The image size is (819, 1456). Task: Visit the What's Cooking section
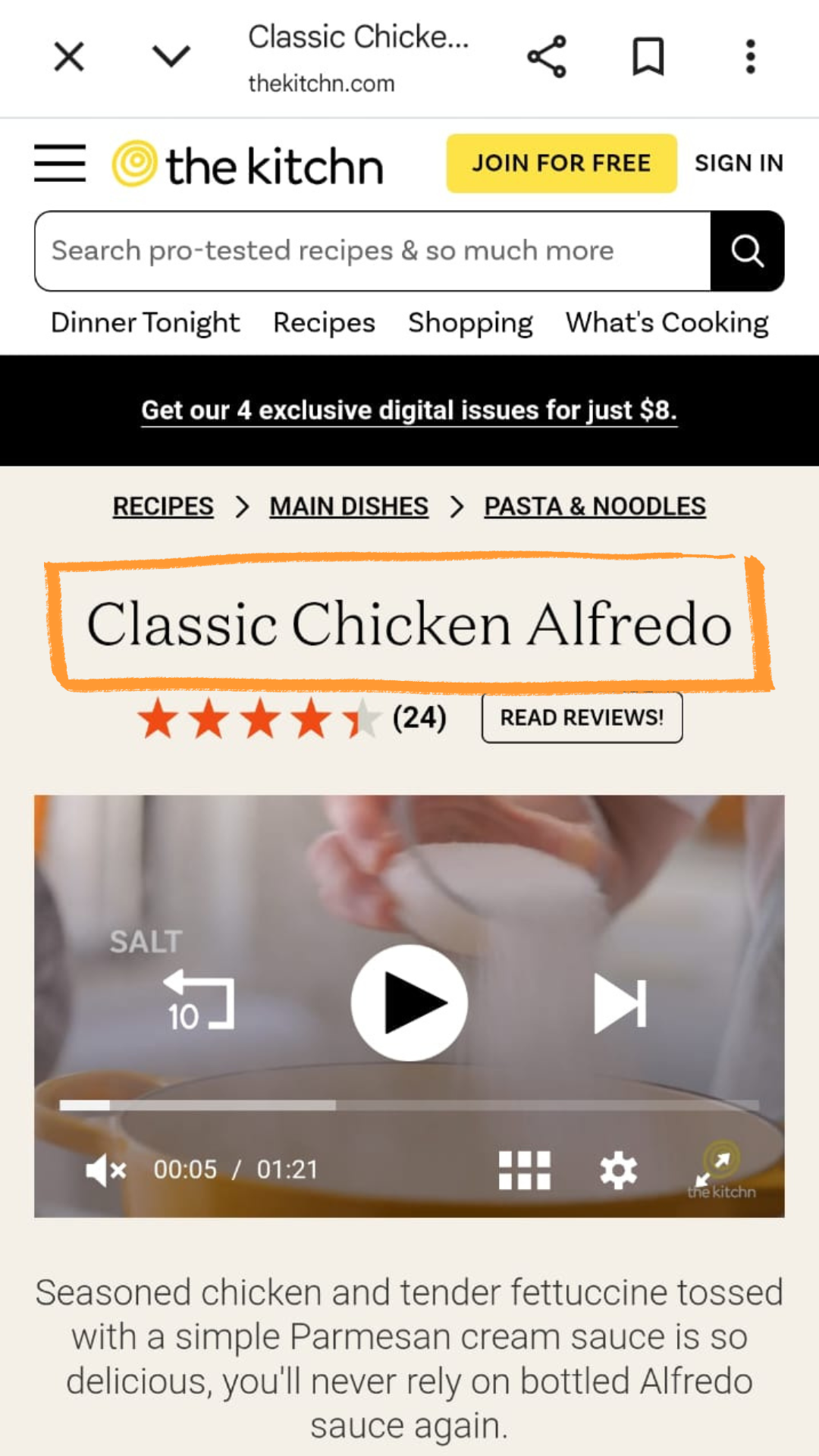[667, 323]
